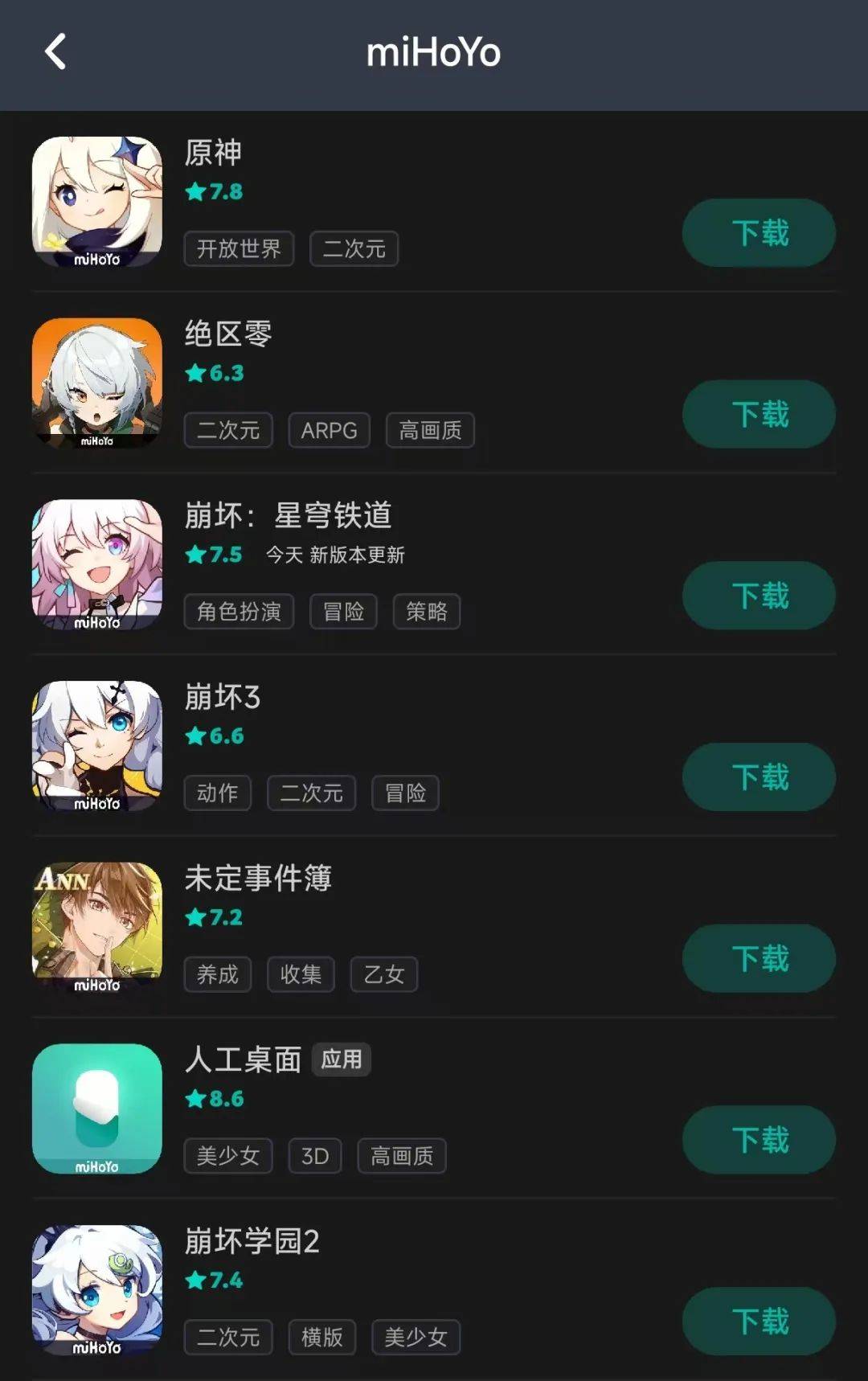
Task: Download 崩坏3
Action: pos(759,777)
